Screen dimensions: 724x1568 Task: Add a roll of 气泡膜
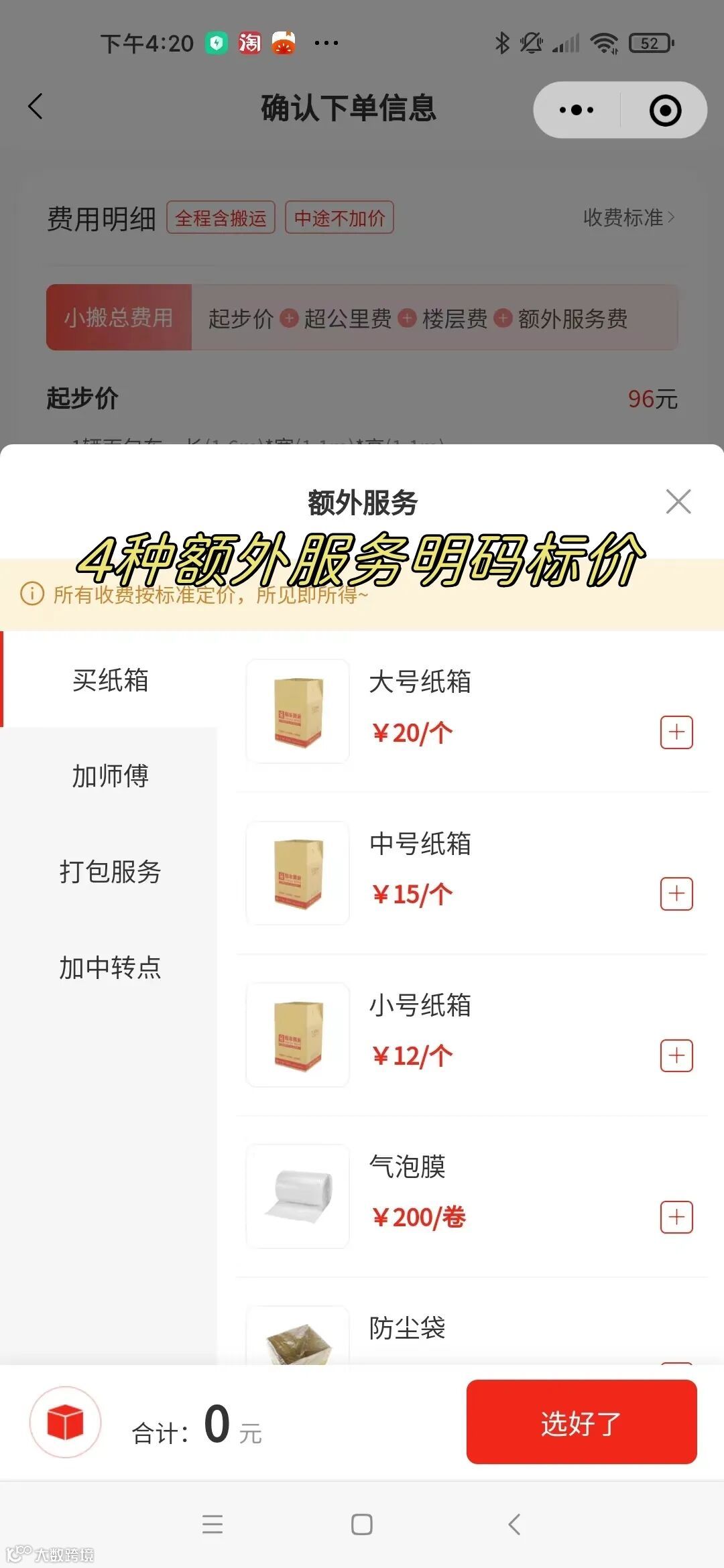[x=676, y=1217]
